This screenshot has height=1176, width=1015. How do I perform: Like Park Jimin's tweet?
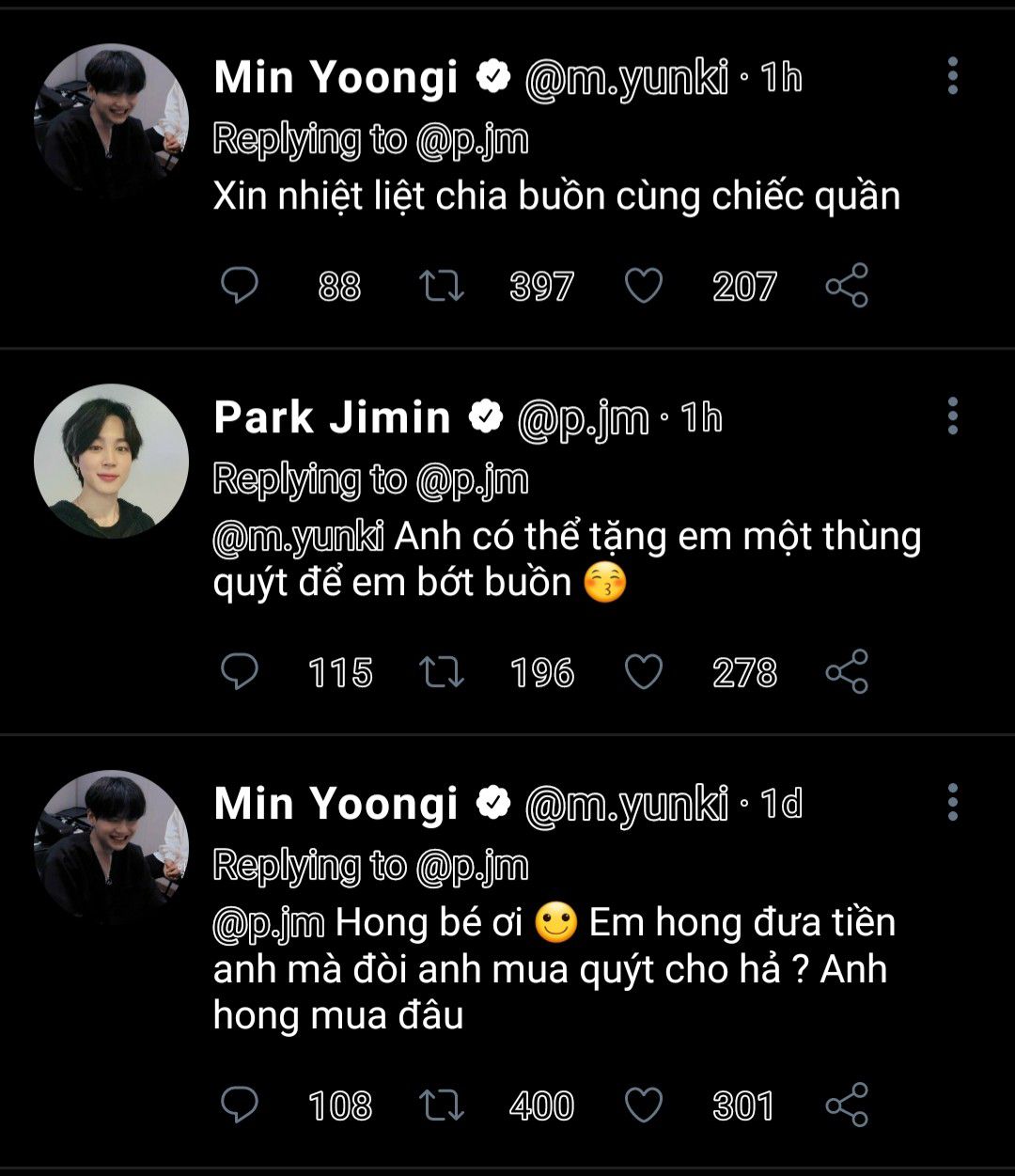644,671
